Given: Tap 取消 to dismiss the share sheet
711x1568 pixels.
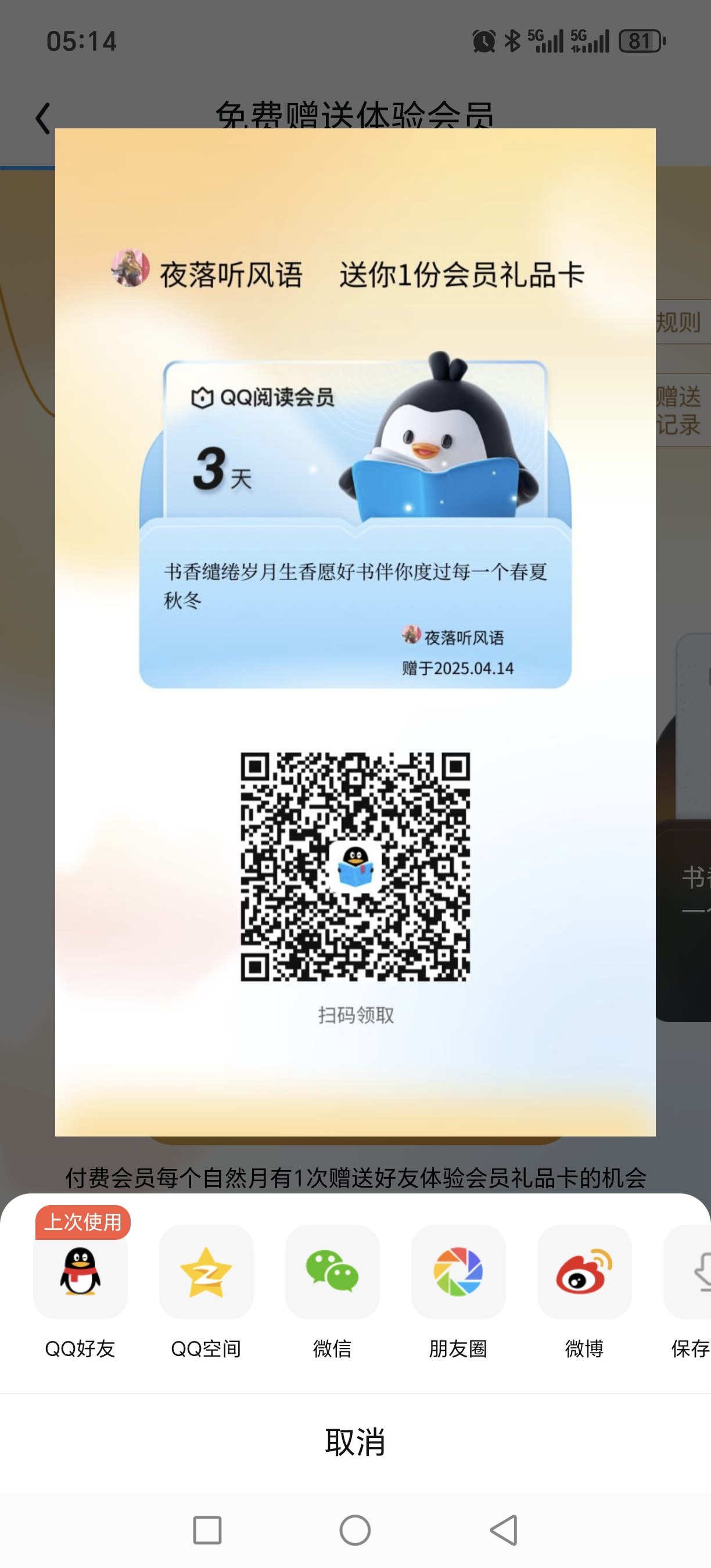Looking at the screenshot, I should click(355, 1442).
